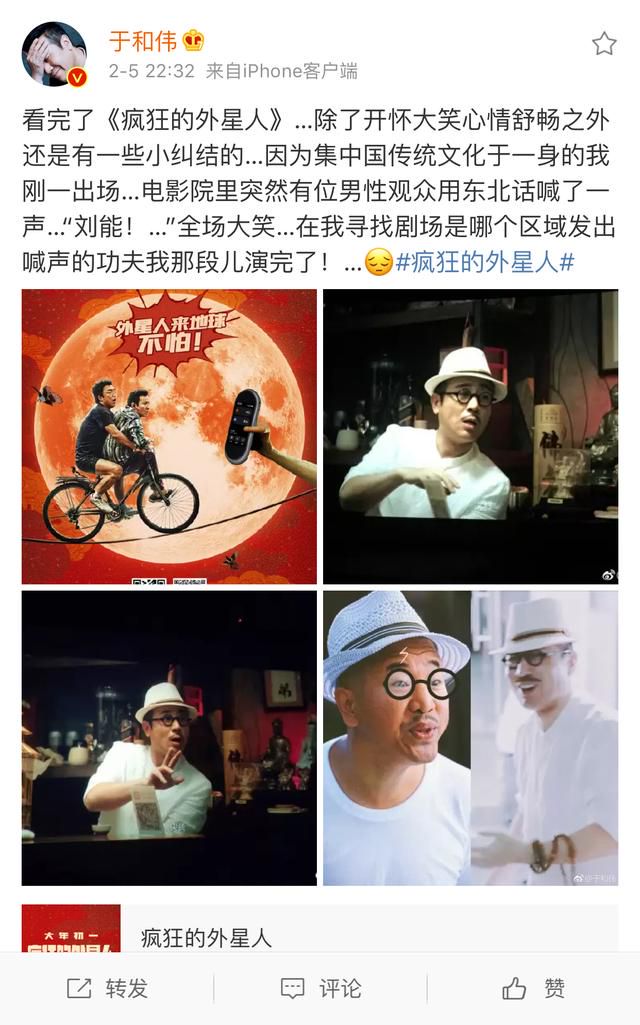The height and width of the screenshot is (1025, 640).
Task: Repost using the 转发 button
Action: click(x=108, y=988)
